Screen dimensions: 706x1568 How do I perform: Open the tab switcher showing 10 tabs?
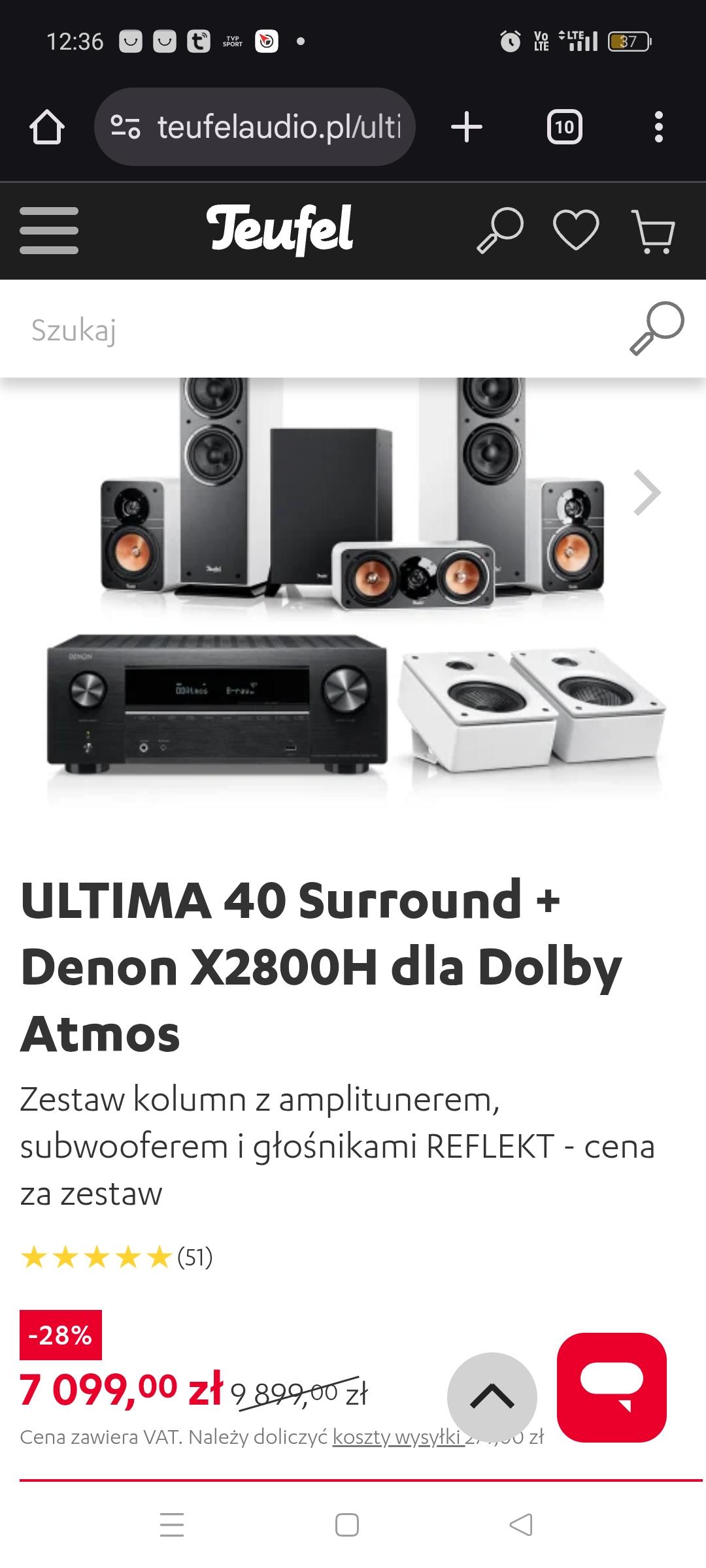coord(564,127)
